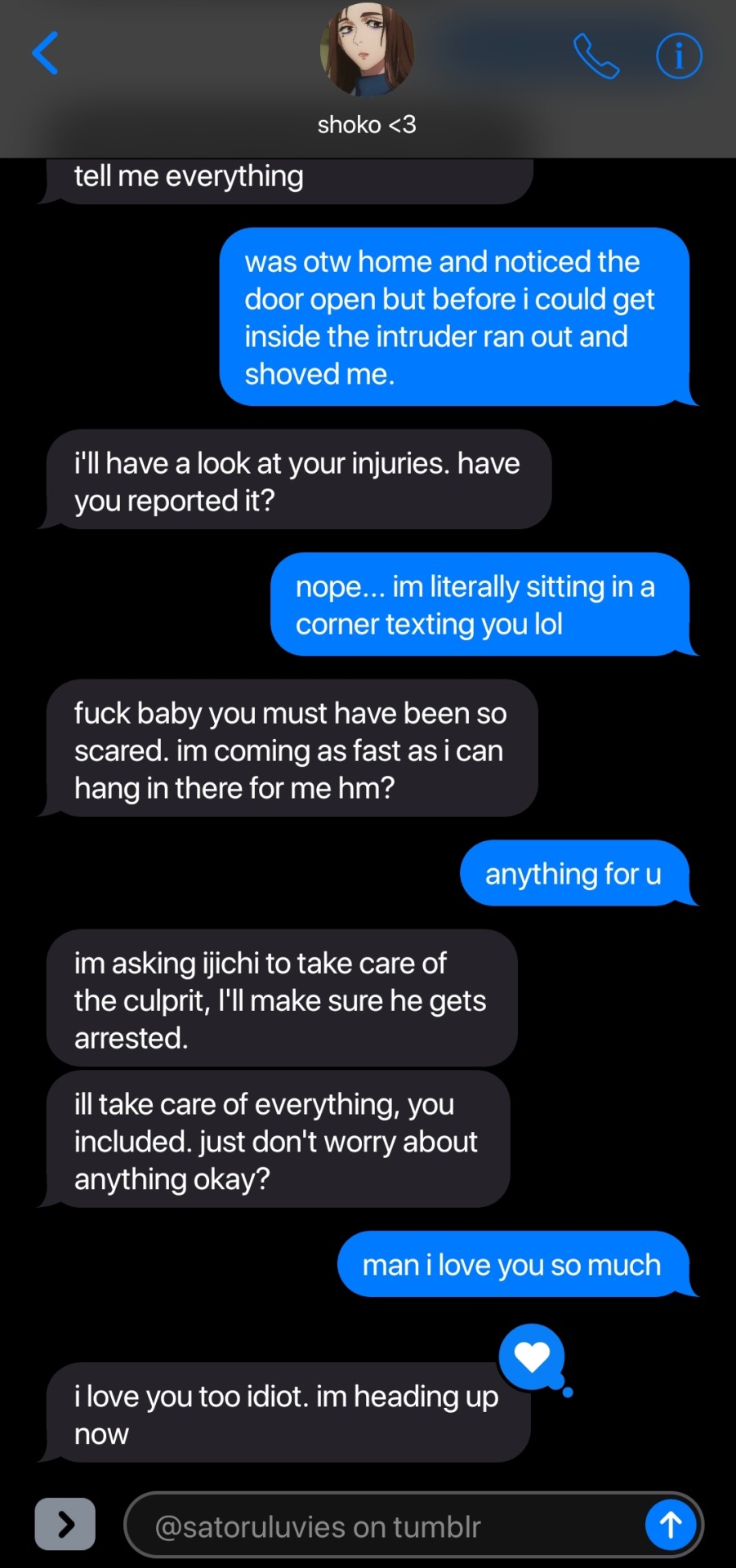736x1568 pixels.
Task: Open conversation info details
Action: point(679,56)
